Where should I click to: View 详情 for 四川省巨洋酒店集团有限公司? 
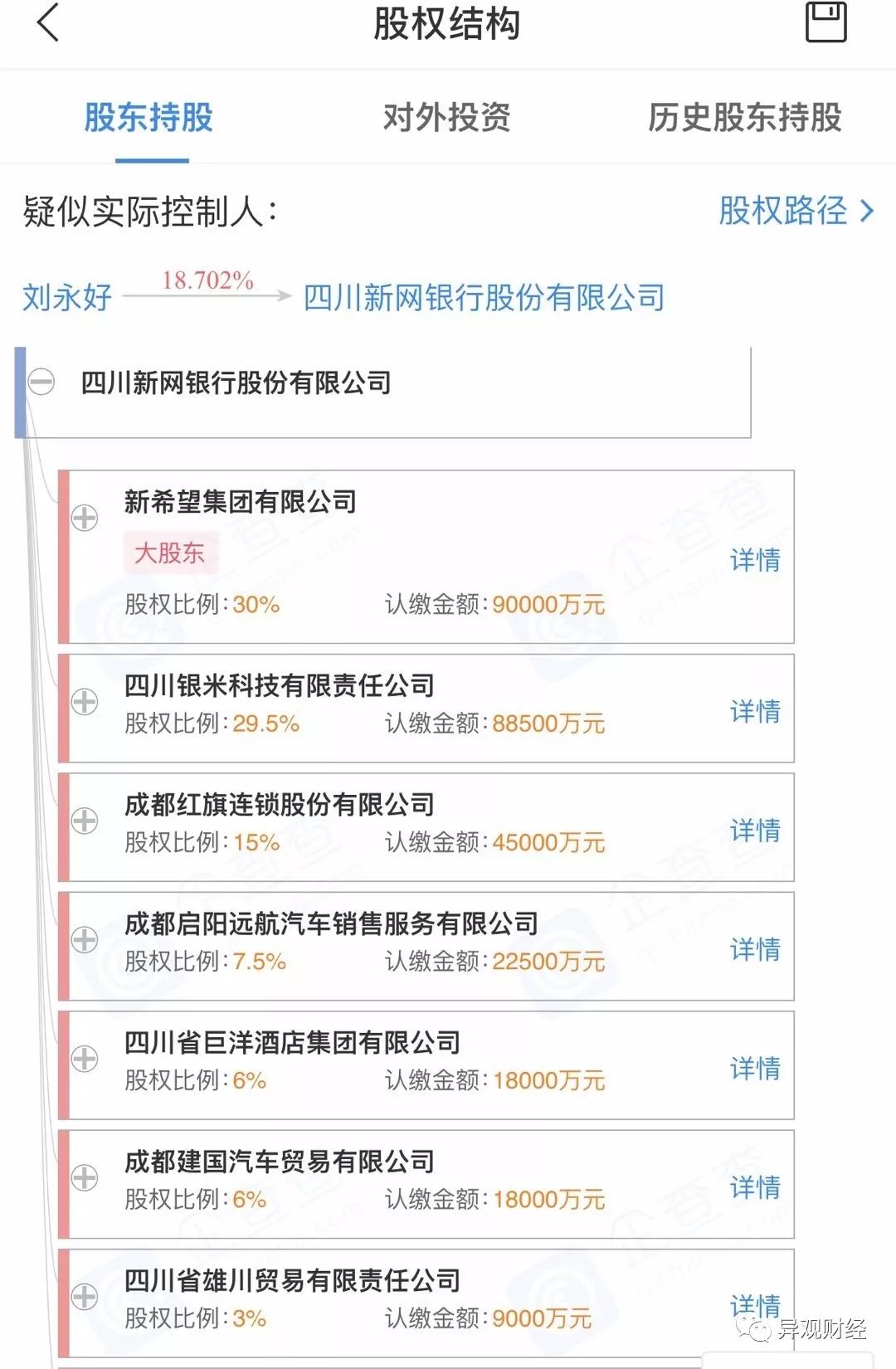[x=755, y=1068]
